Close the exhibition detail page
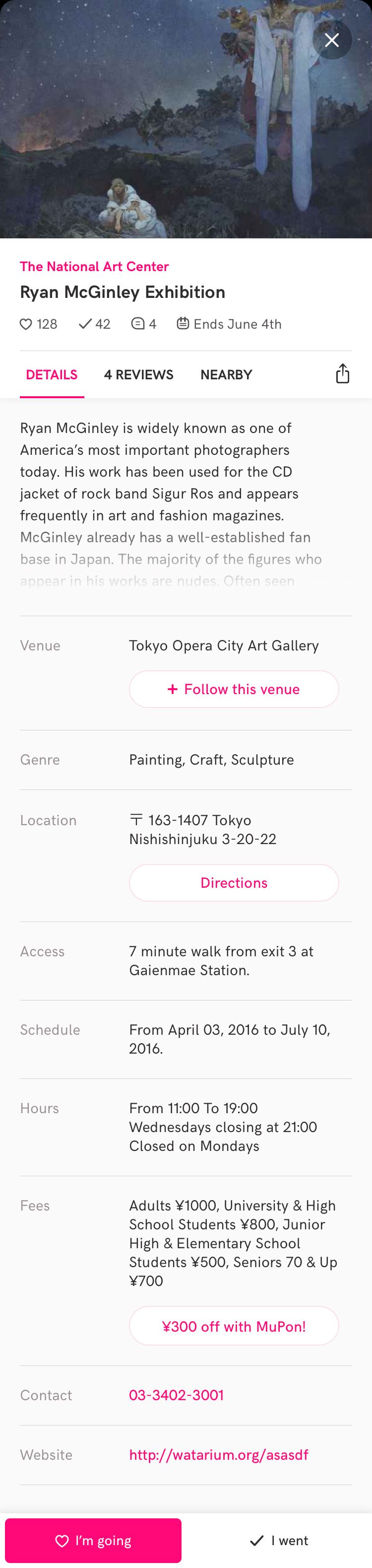Image resolution: width=372 pixels, height=1568 pixels. (332, 40)
